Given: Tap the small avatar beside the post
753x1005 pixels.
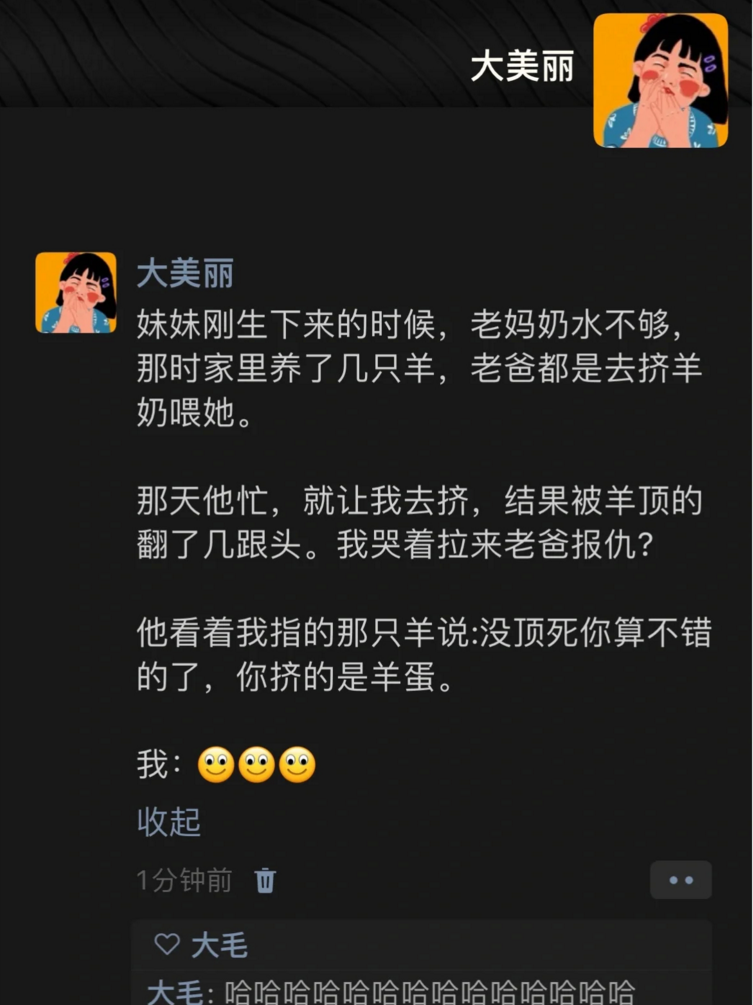Looking at the screenshot, I should [76, 292].
